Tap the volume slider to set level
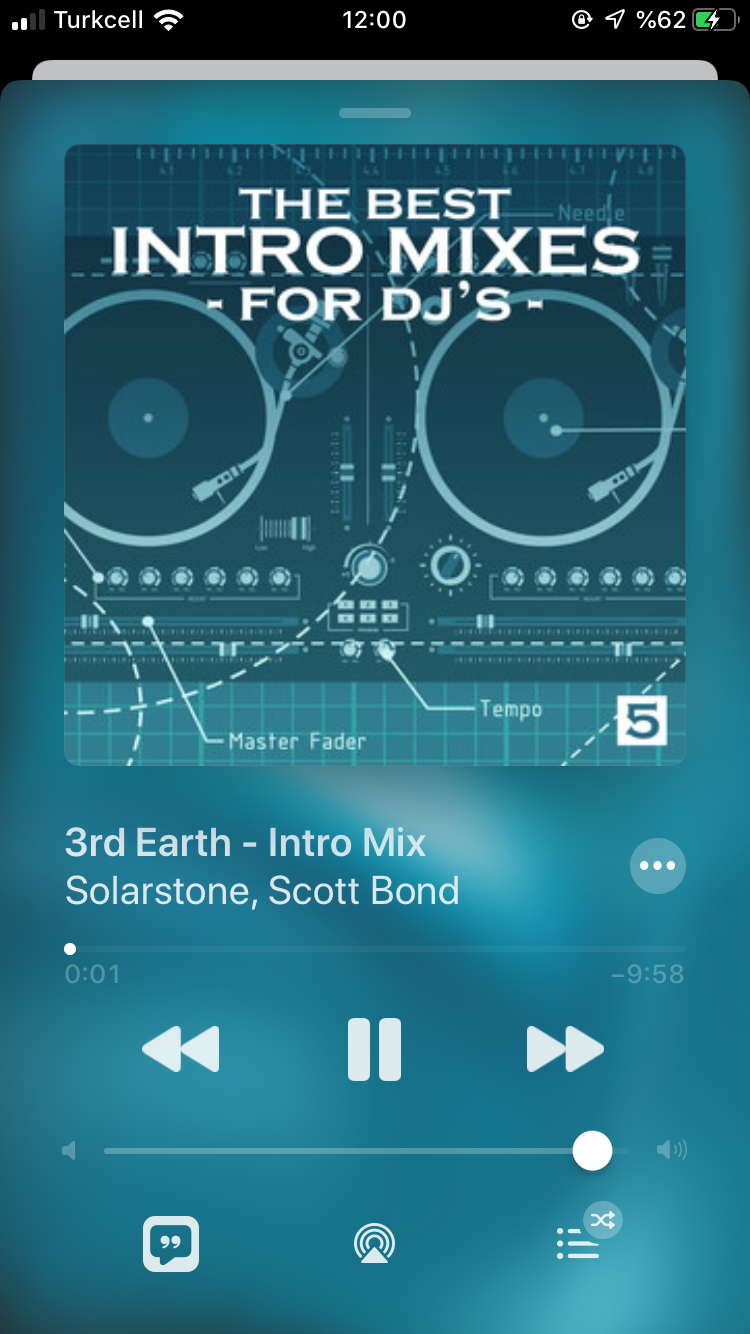The image size is (750, 1334). click(366, 1150)
